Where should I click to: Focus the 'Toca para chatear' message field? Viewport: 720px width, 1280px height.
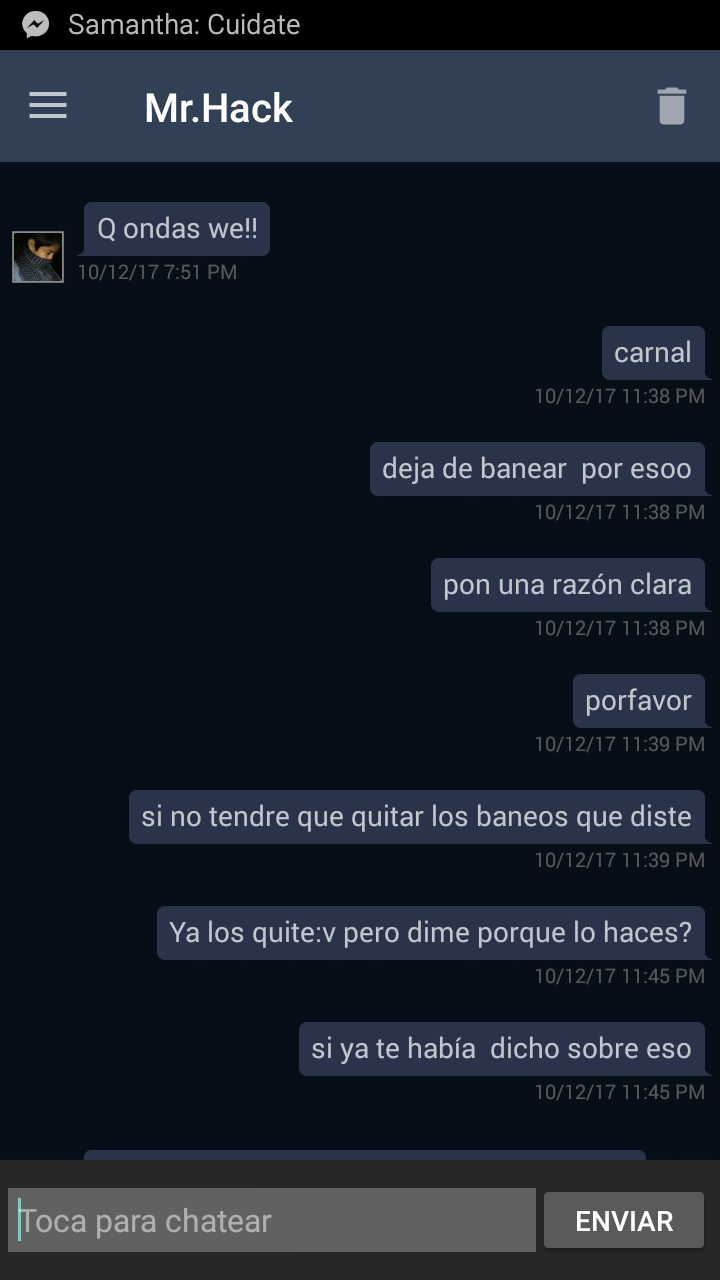pos(272,1220)
